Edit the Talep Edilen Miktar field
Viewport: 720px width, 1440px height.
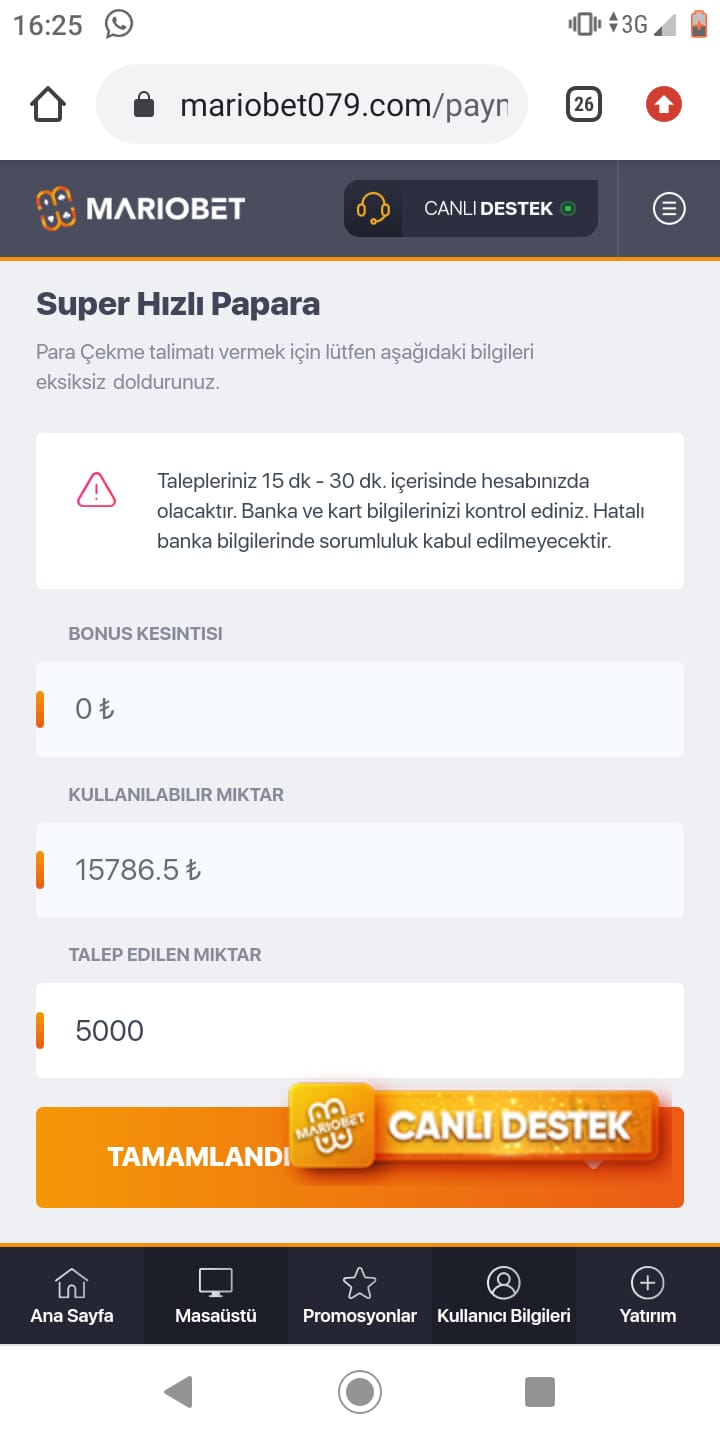(360, 1031)
